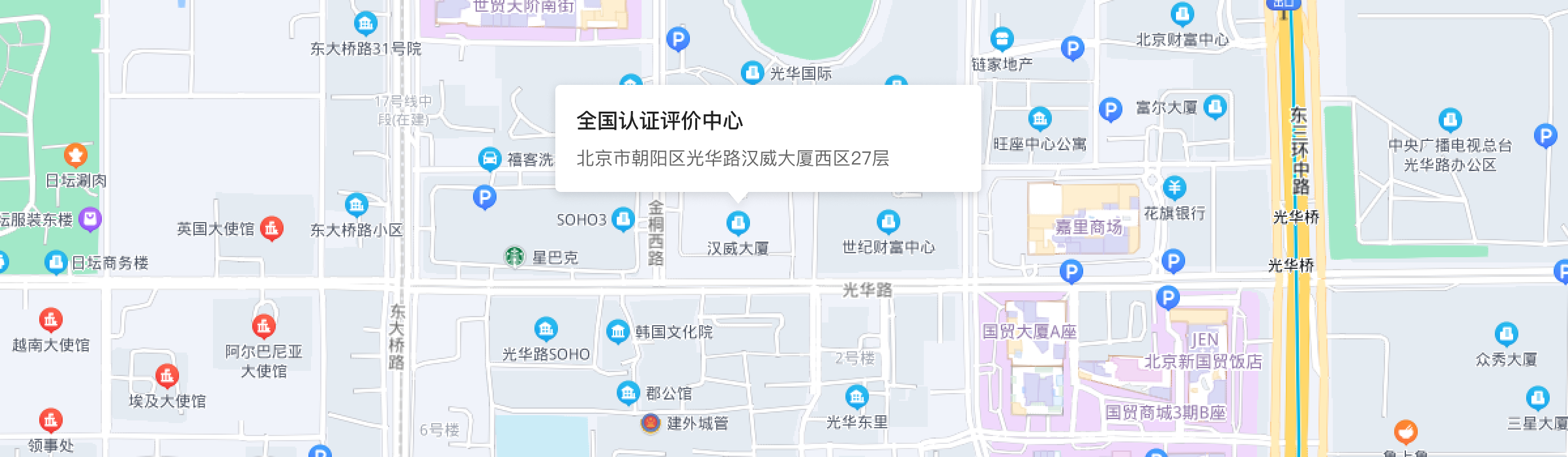Tap the 花旗银行 bank marker

tap(1174, 188)
